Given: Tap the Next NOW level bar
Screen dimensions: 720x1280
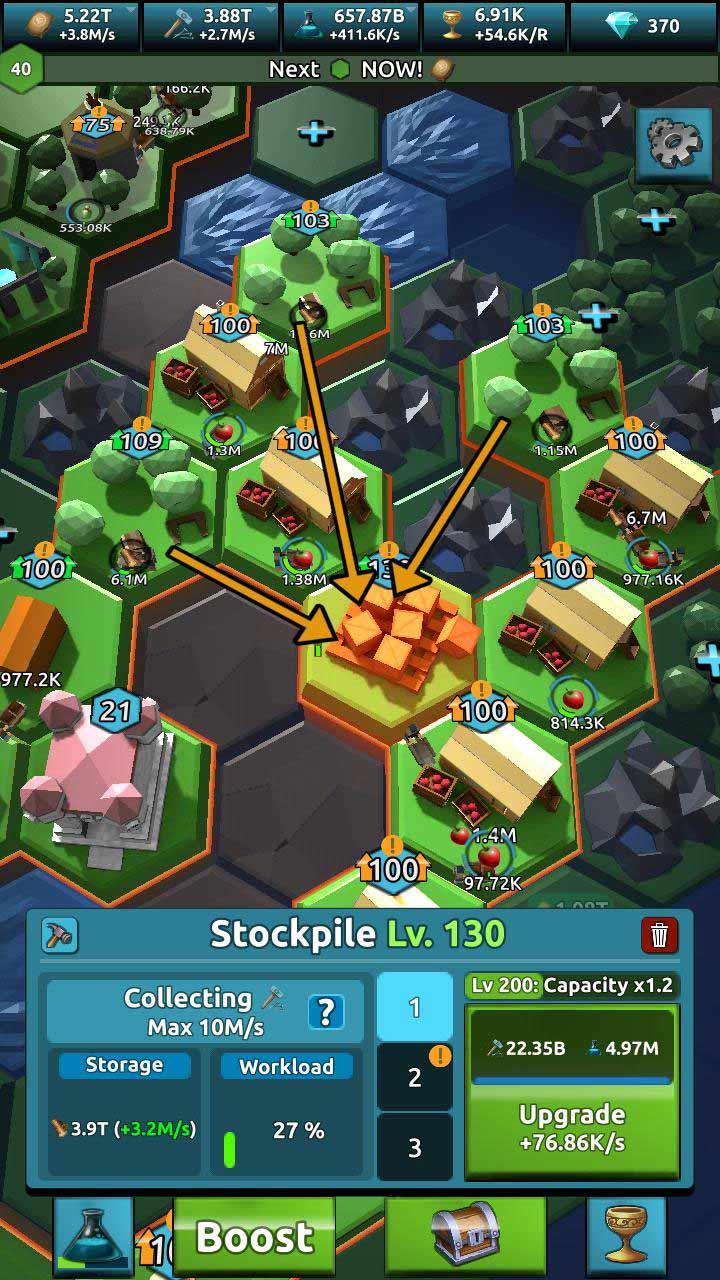Looking at the screenshot, I should click(x=360, y=69).
